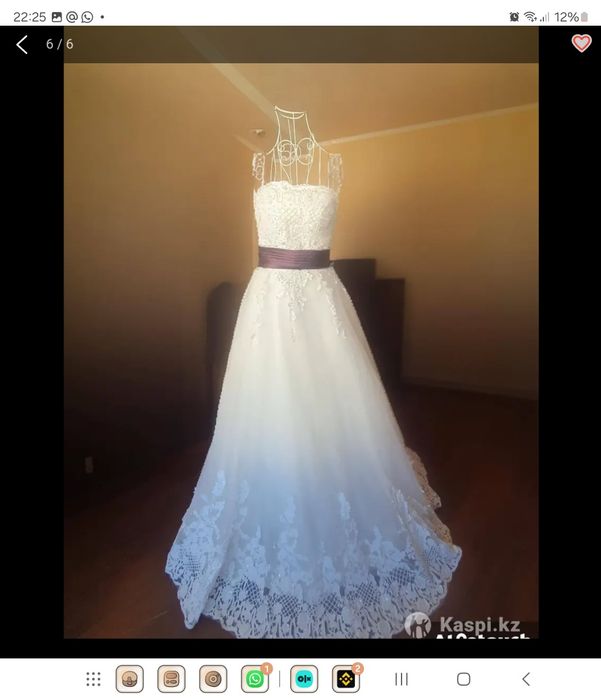This screenshot has width=601, height=699.
Task: Go to the home screen
Action: click(463, 679)
